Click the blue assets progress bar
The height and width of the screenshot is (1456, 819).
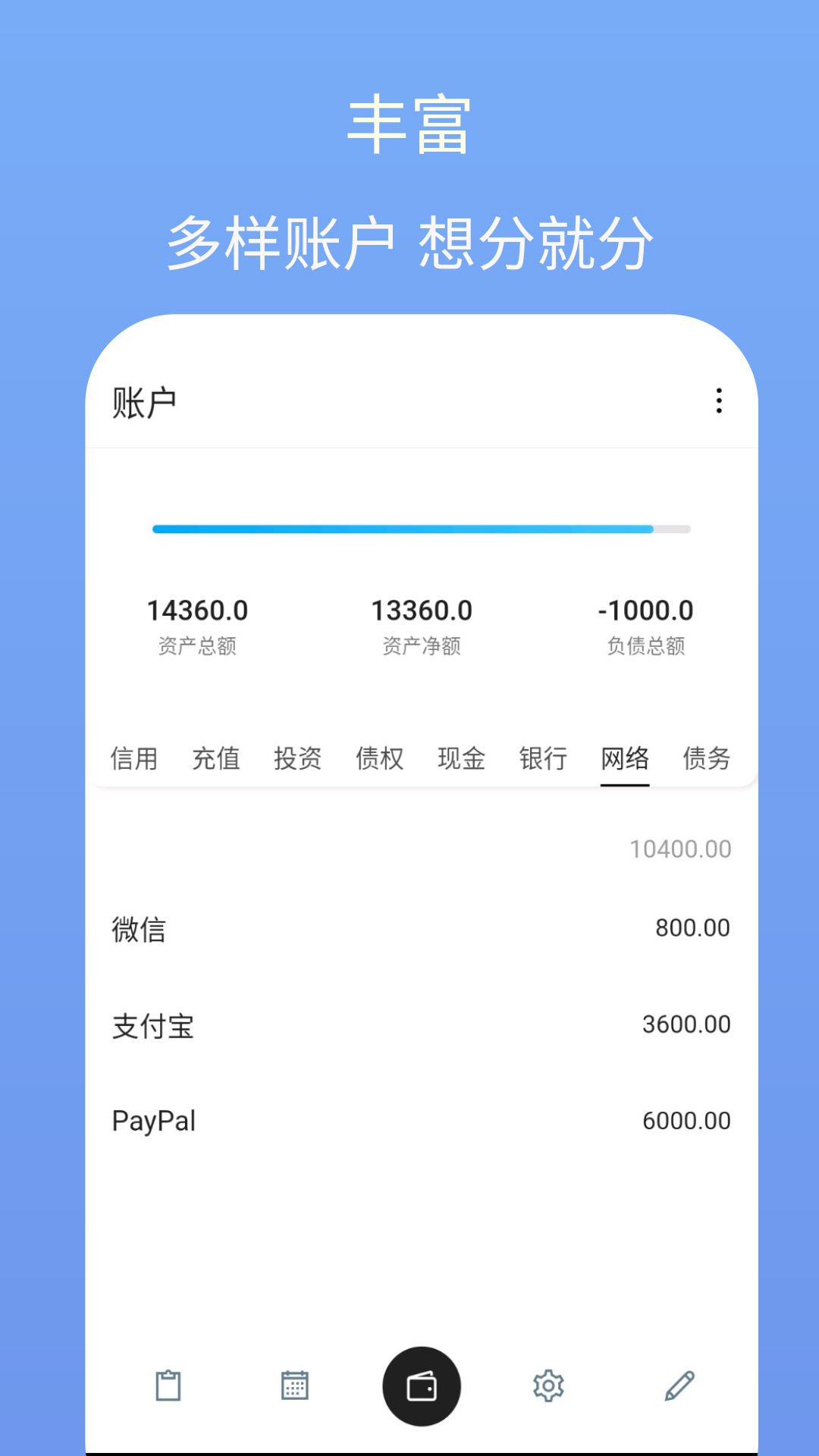tap(422, 529)
